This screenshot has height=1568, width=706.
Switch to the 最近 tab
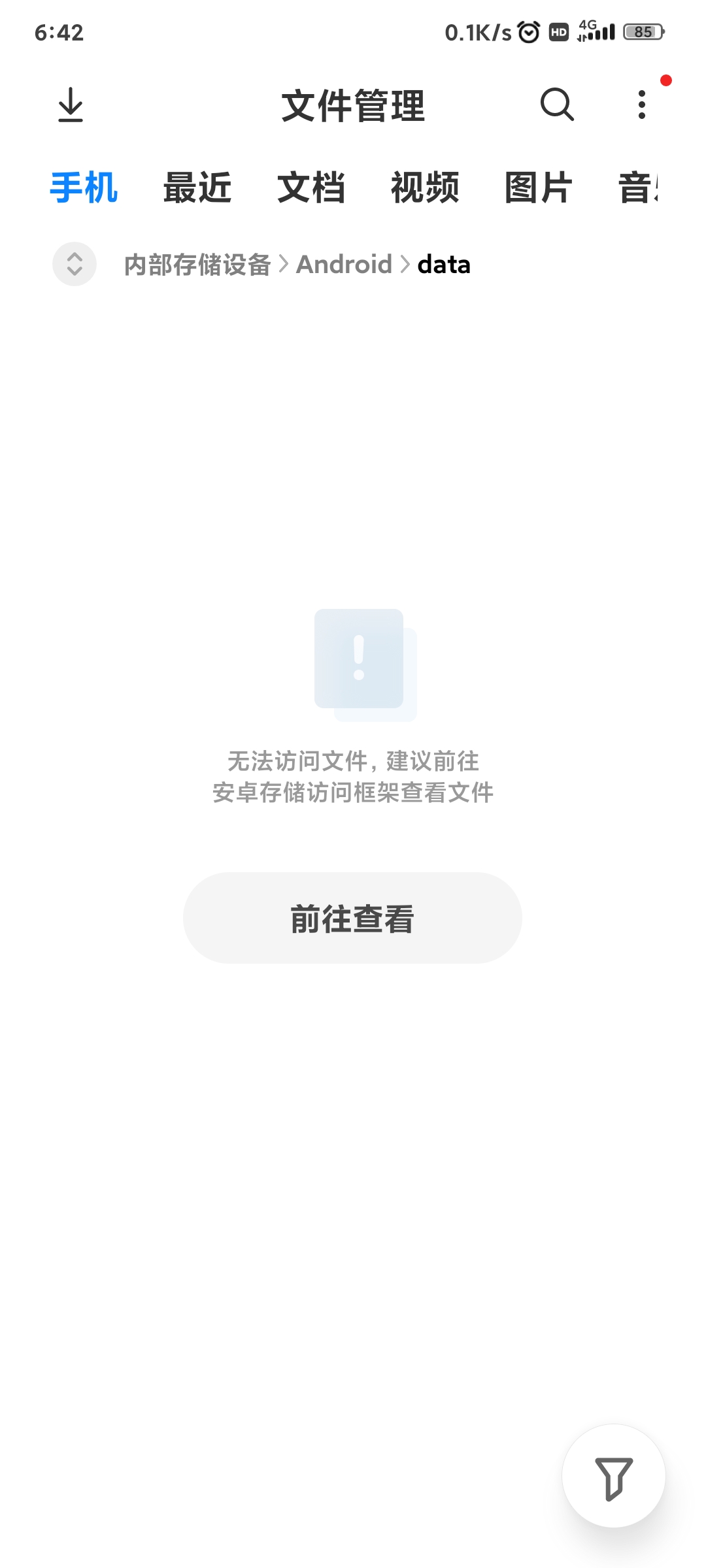pyautogui.click(x=197, y=188)
